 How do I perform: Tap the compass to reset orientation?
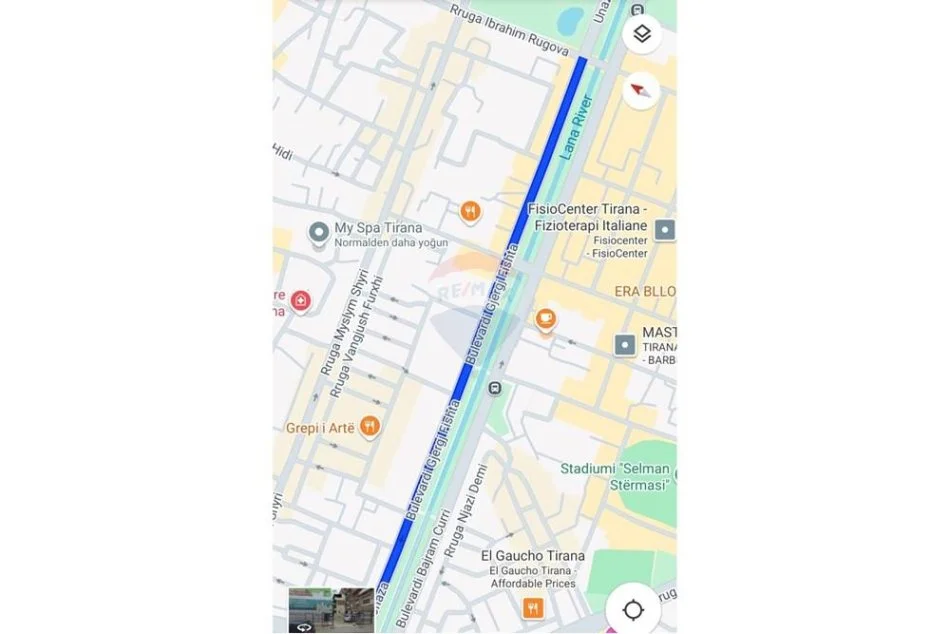(x=642, y=92)
